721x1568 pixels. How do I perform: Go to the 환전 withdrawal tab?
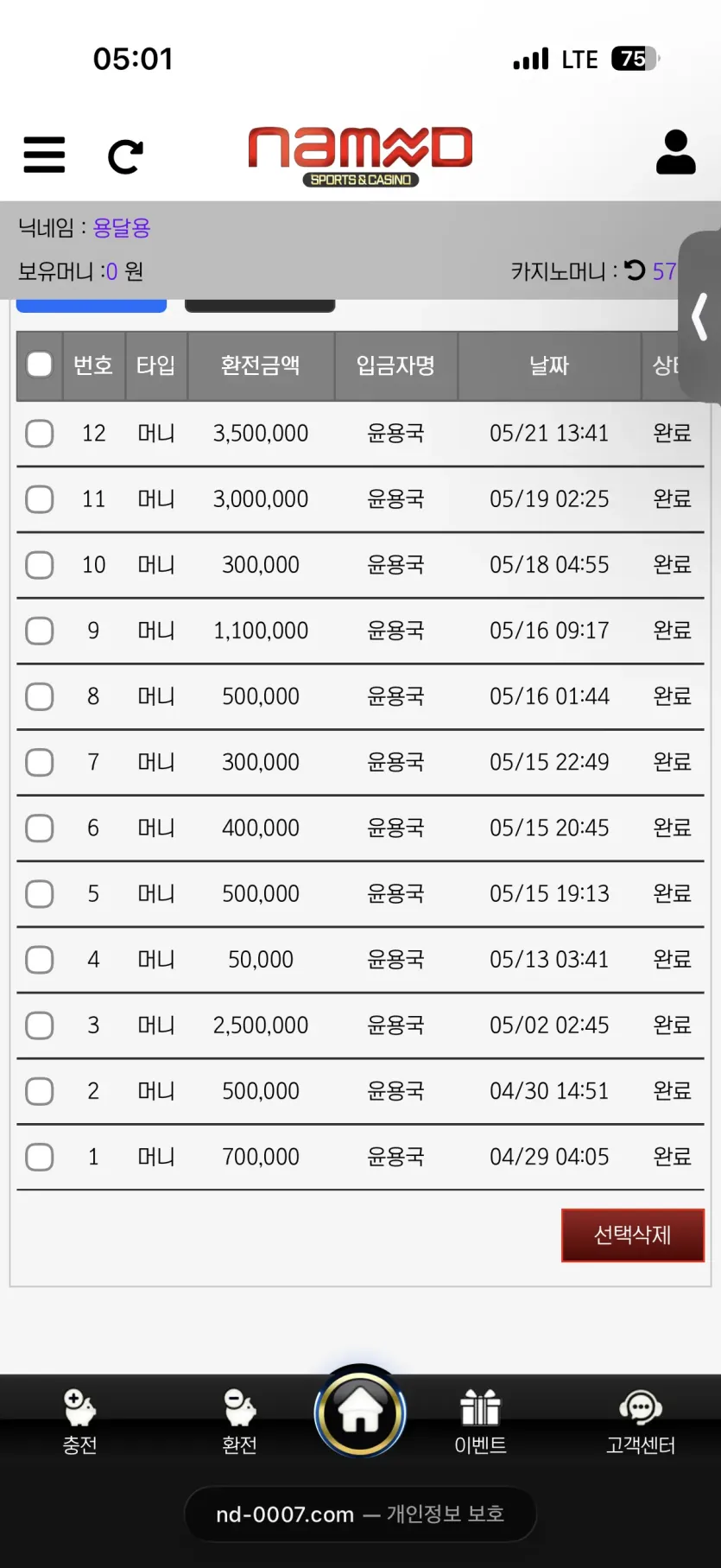click(x=239, y=1423)
